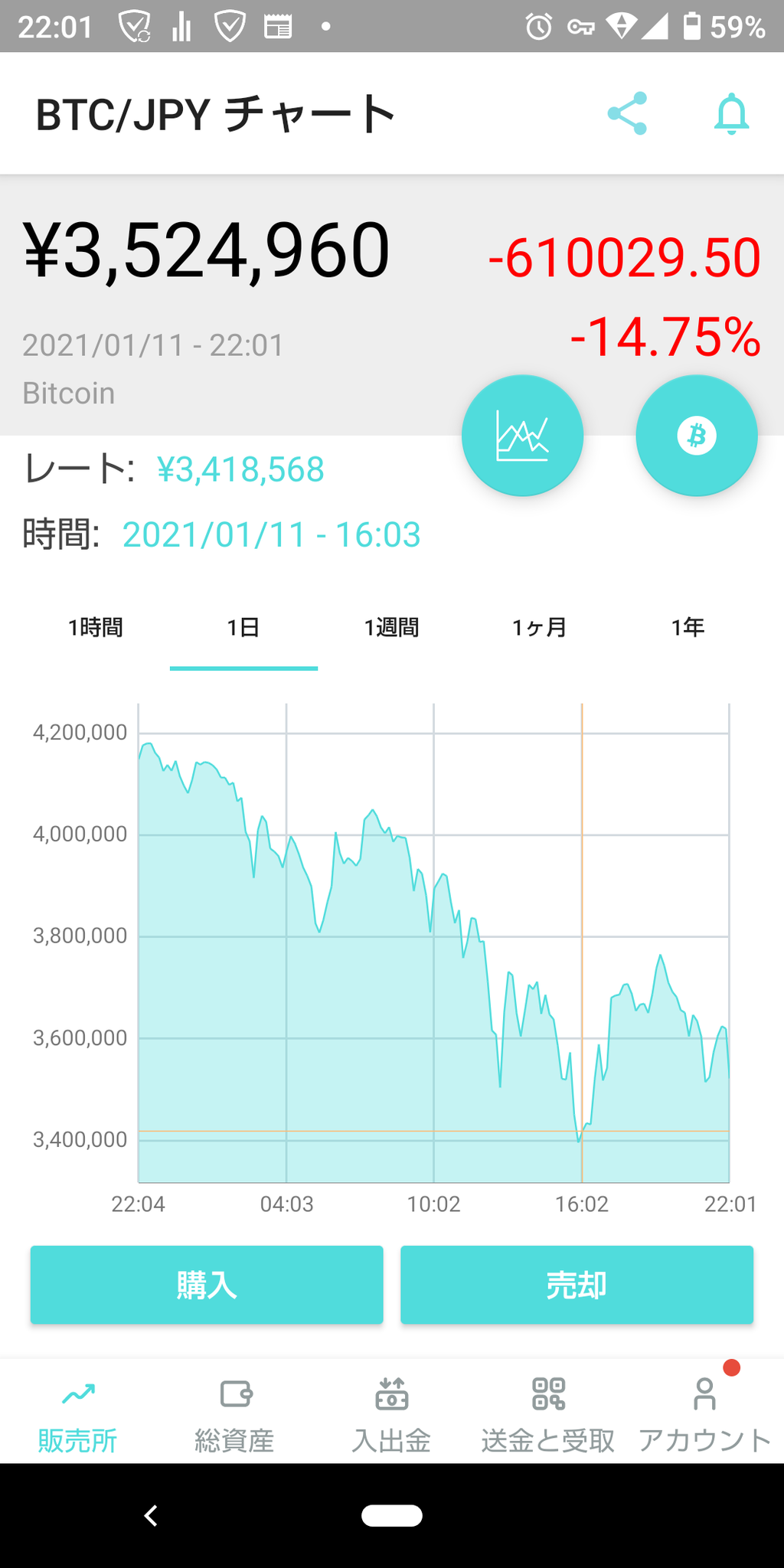Image resolution: width=784 pixels, height=1568 pixels.
Task: Switch to the 1週間 chart range
Action: (x=391, y=628)
